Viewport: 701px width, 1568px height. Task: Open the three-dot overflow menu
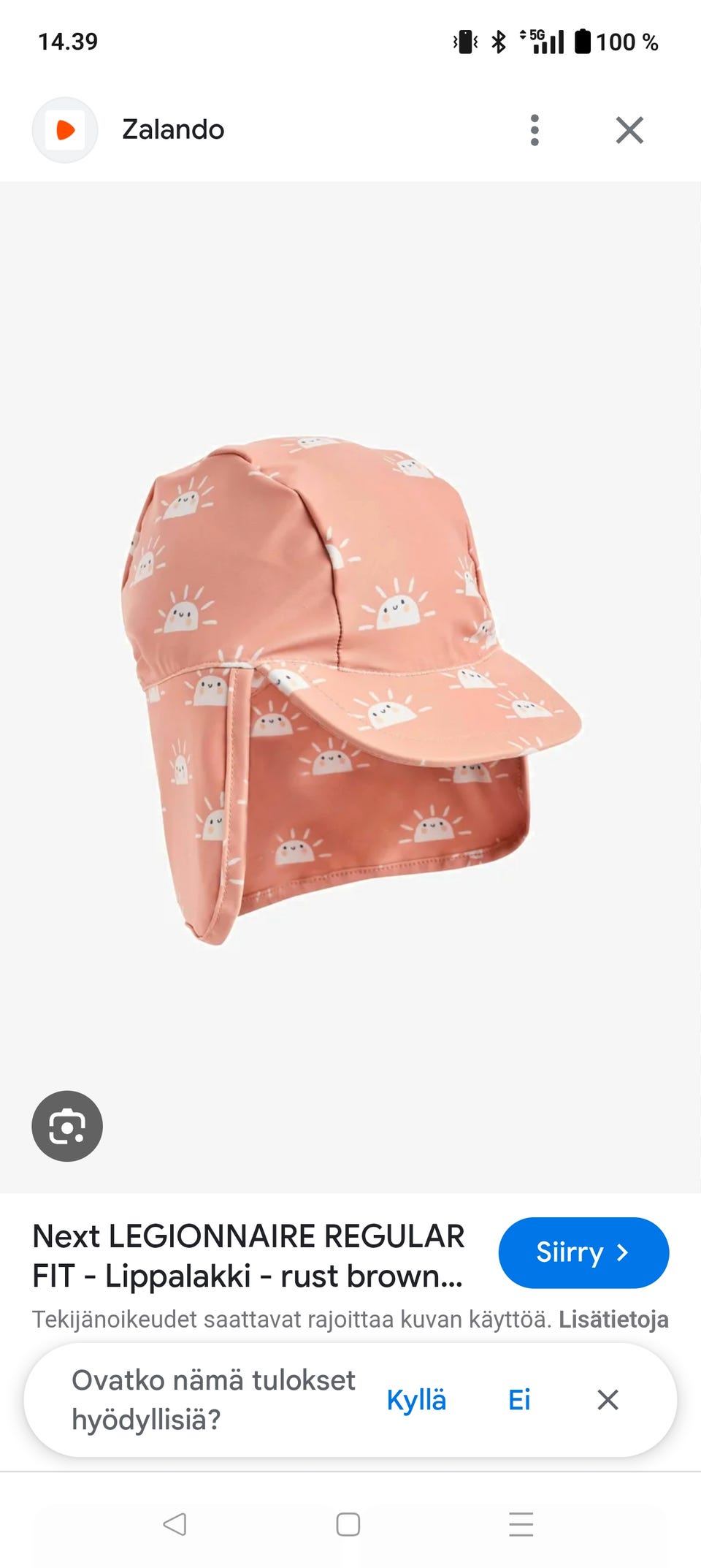click(x=535, y=130)
